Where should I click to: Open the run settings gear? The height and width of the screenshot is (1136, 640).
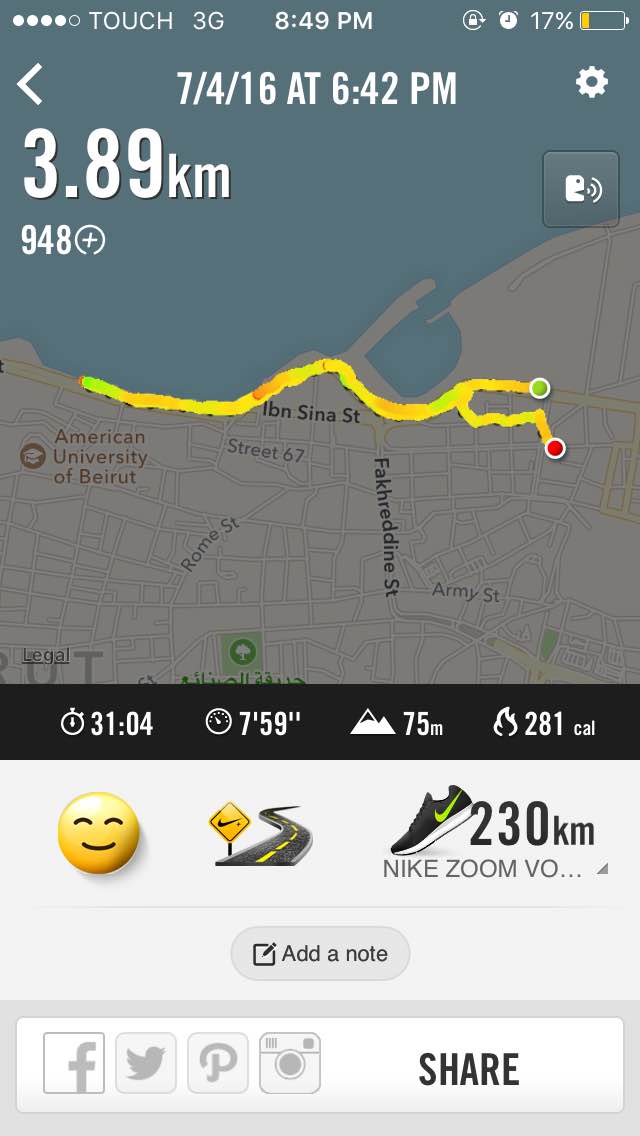[592, 83]
